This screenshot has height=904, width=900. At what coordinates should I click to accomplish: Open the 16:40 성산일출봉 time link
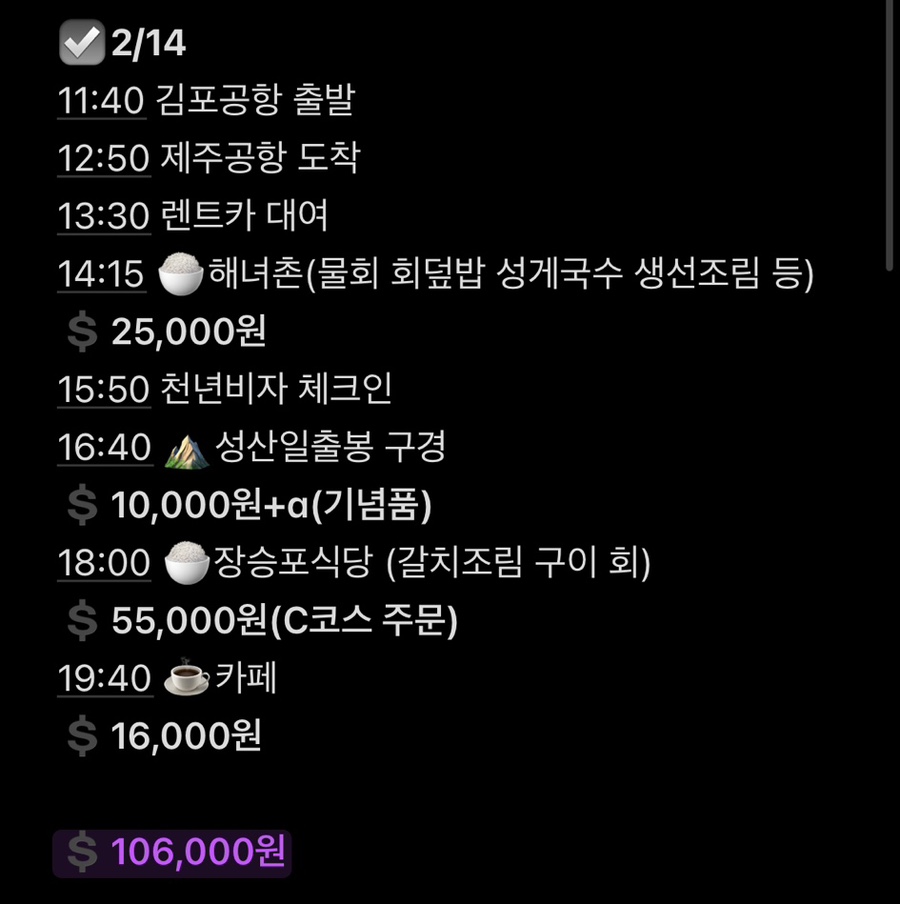(x=103, y=448)
